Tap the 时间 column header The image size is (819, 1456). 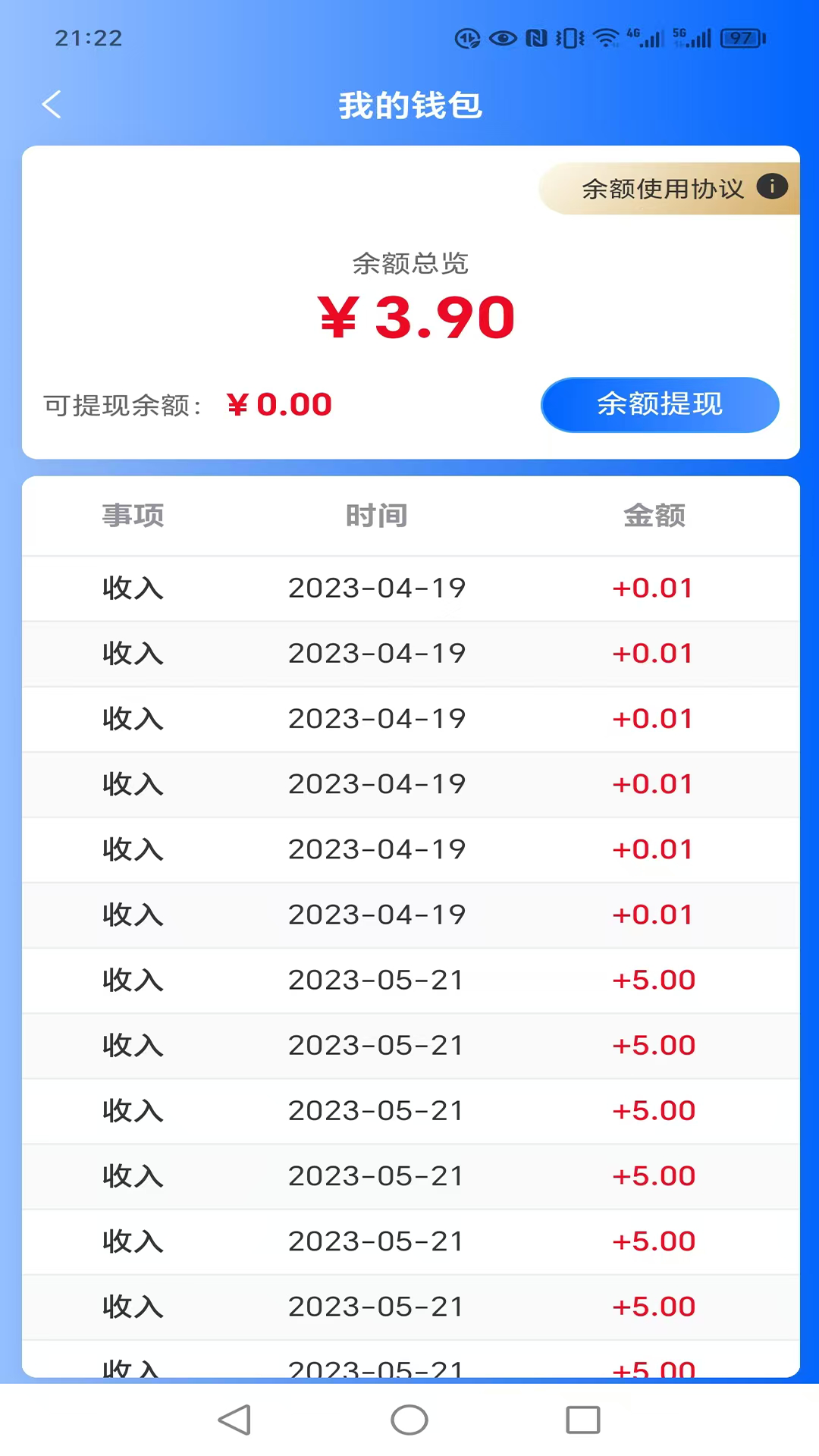378,515
